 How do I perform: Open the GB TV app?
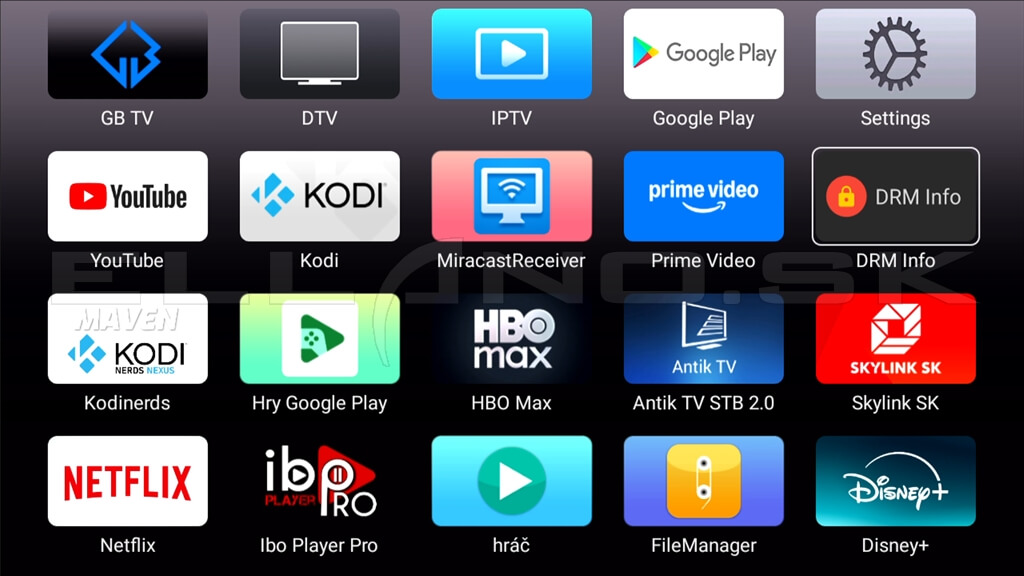[x=127, y=54]
